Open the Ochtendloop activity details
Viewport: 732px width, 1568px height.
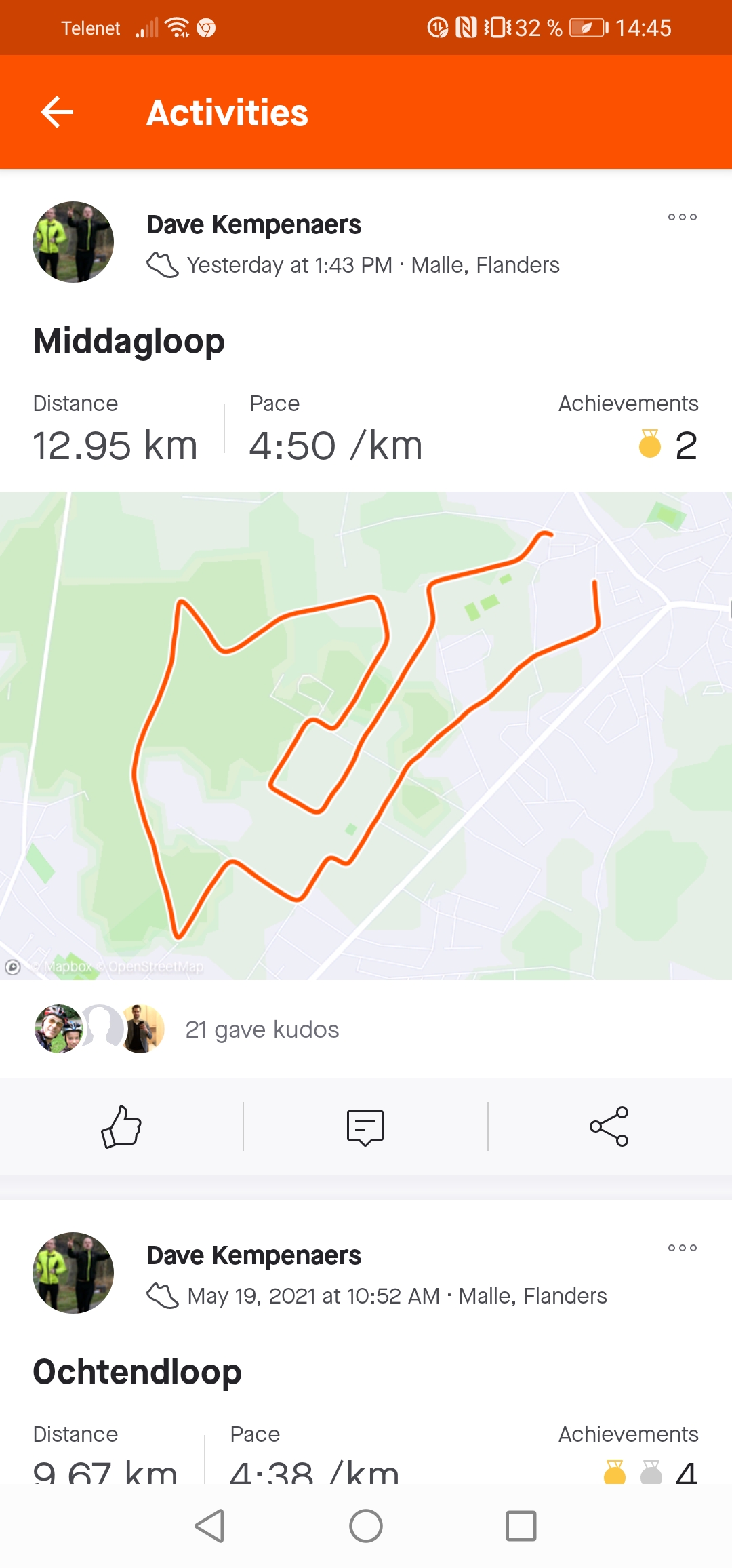pyautogui.click(x=138, y=1372)
